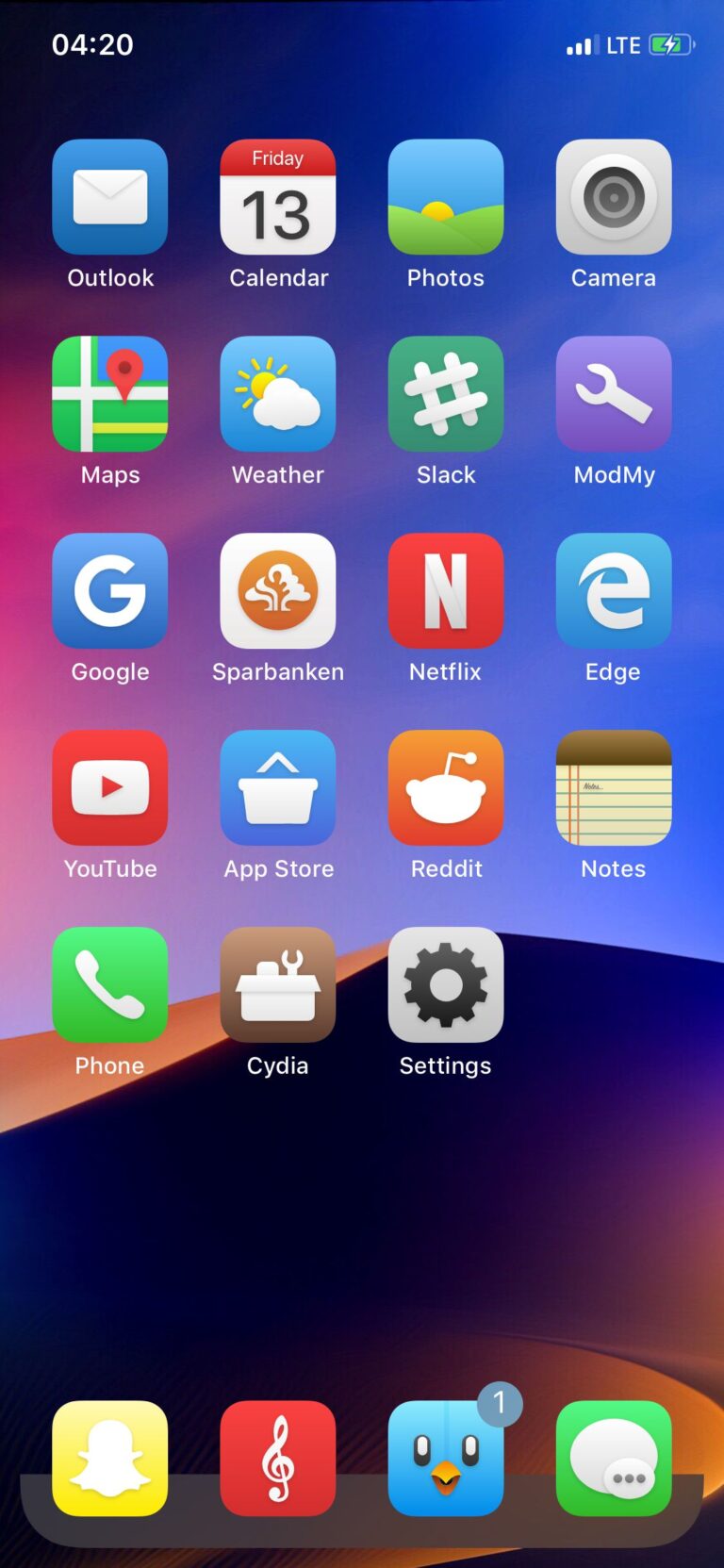
Task: Open the App Store
Action: [277, 787]
